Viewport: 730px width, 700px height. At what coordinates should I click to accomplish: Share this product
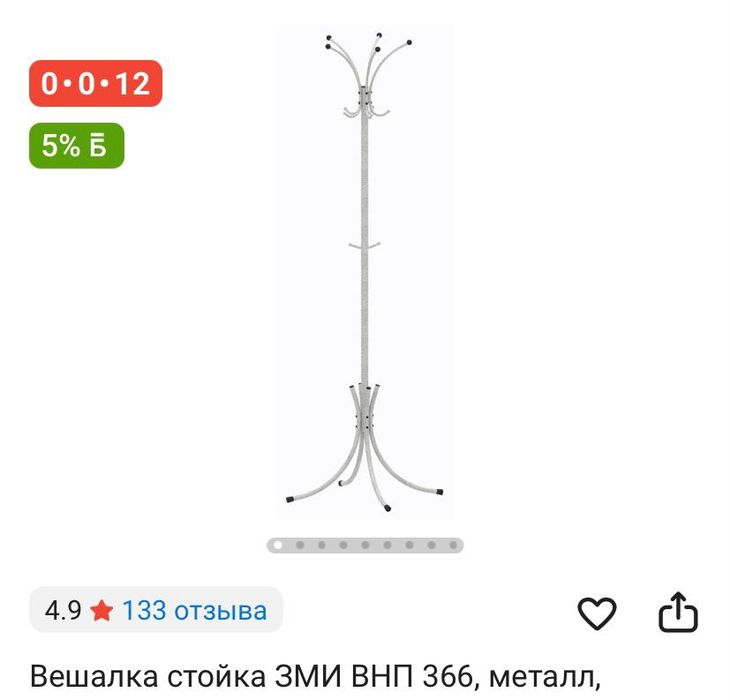point(677,612)
